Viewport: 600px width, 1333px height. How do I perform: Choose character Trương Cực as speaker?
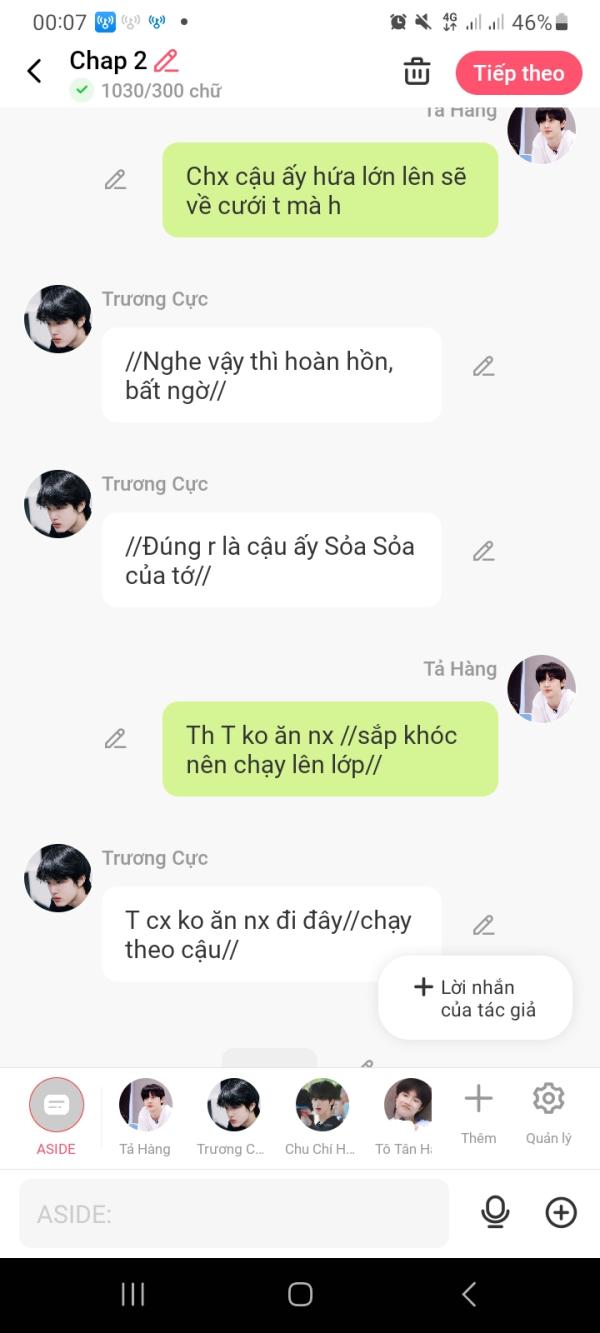[x=232, y=1116]
